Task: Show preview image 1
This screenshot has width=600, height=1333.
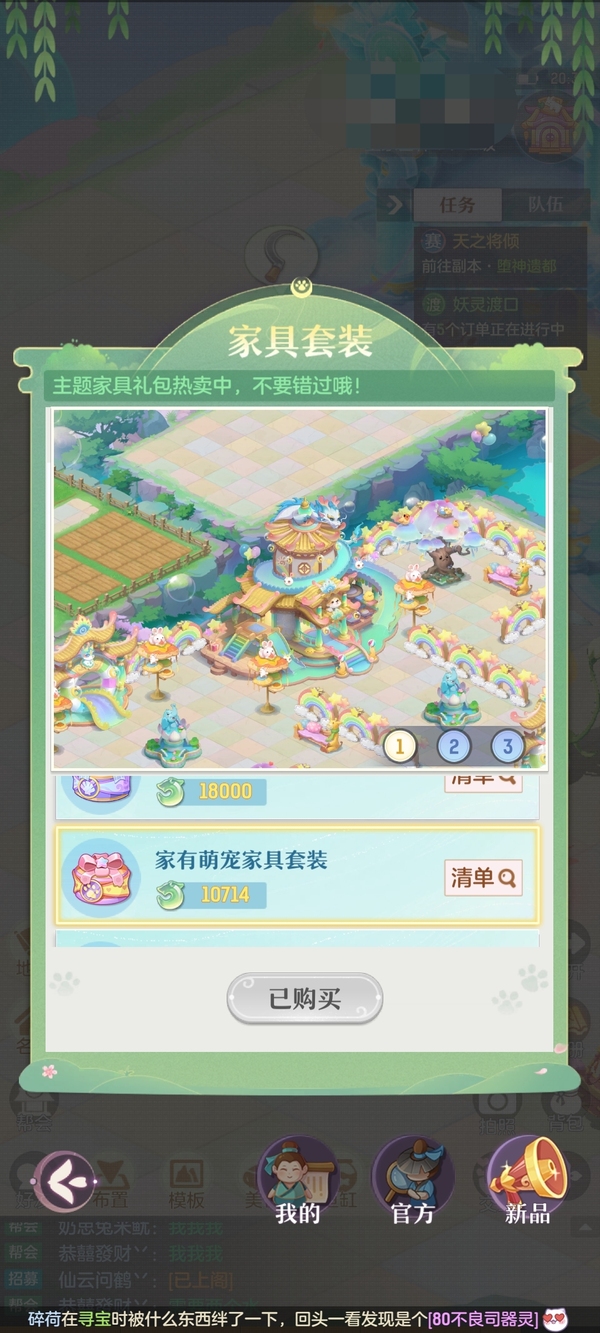Action: click(400, 745)
